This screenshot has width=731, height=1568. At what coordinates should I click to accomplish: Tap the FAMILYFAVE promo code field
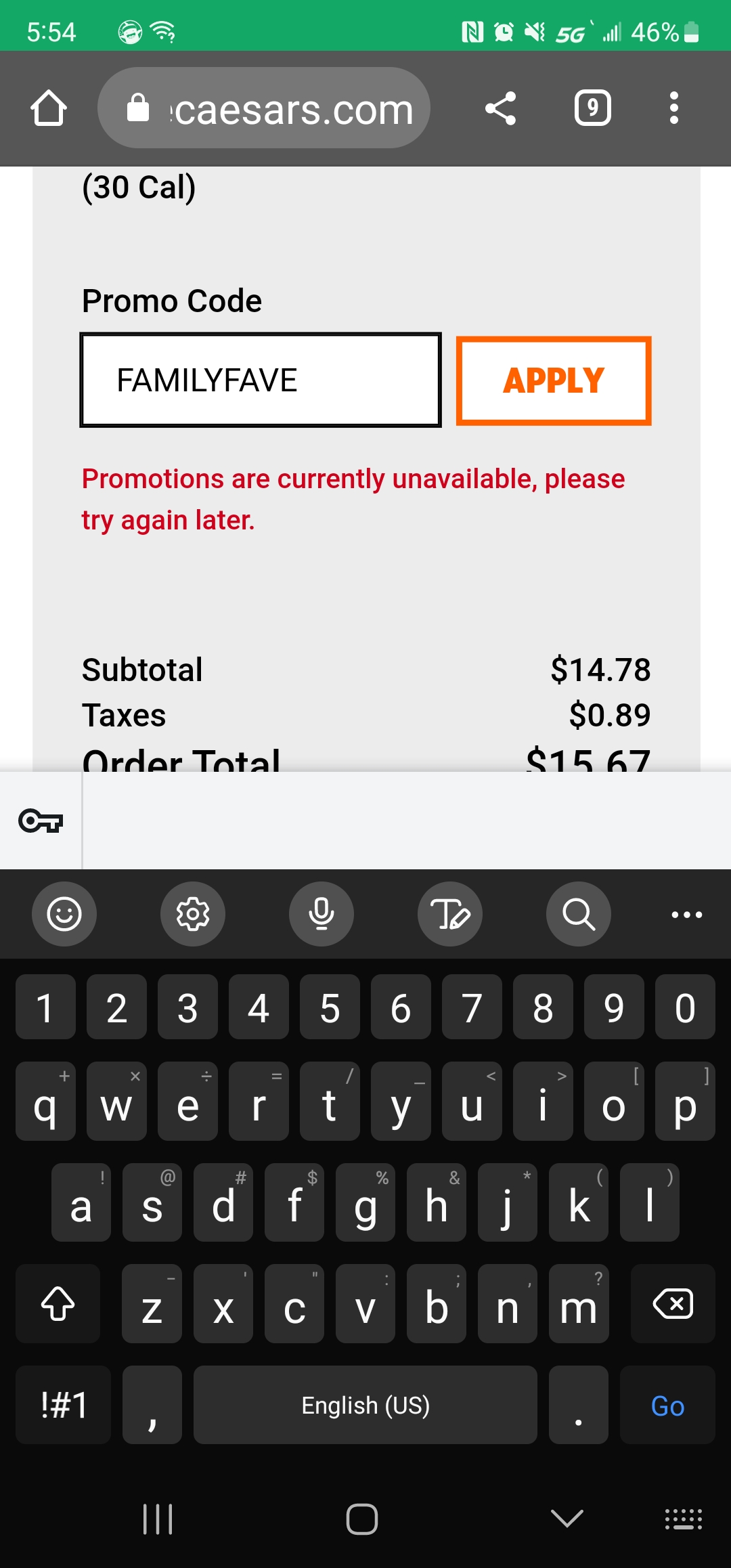[x=261, y=380]
